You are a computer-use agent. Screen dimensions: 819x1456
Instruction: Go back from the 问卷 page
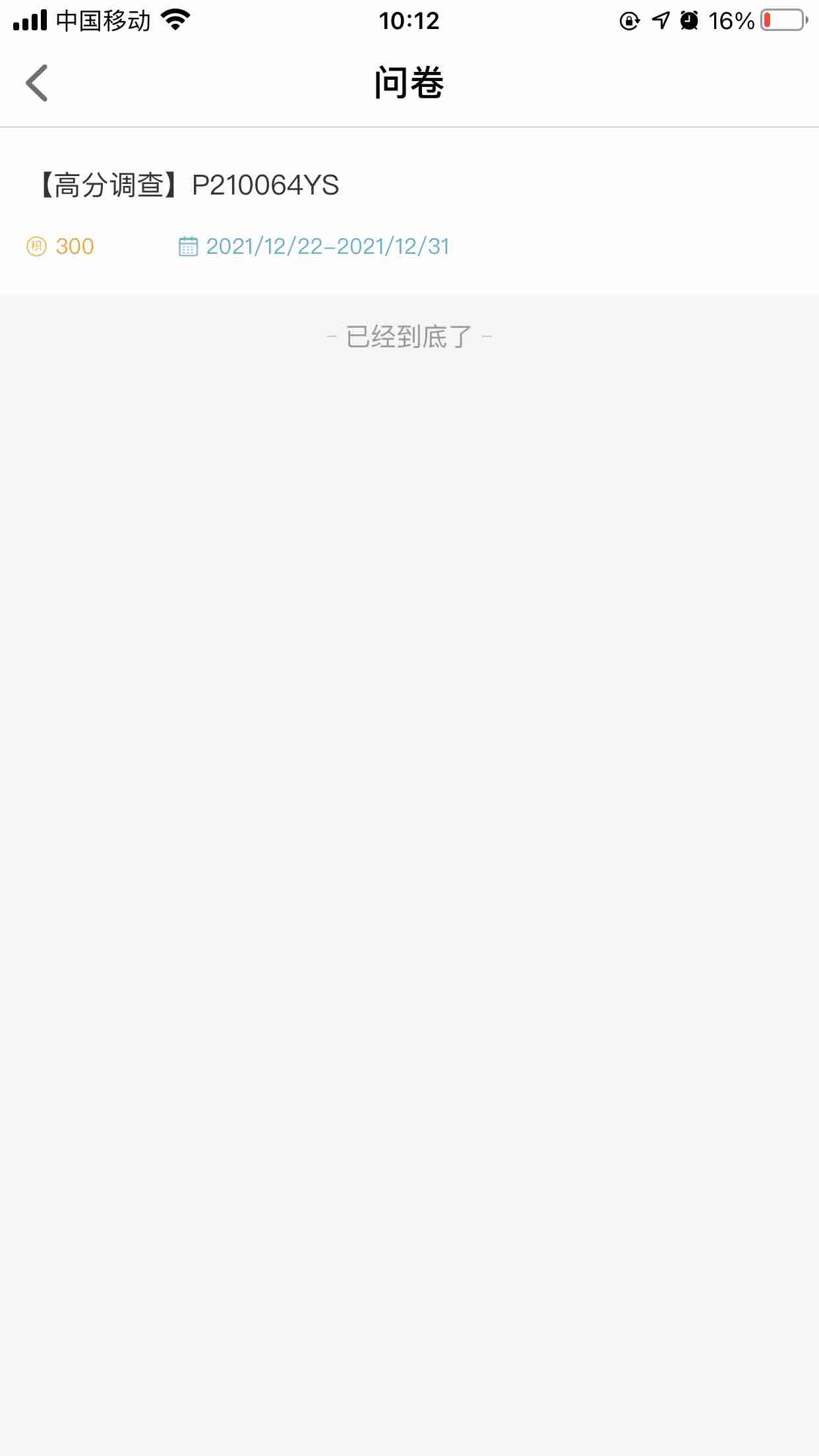[37, 83]
